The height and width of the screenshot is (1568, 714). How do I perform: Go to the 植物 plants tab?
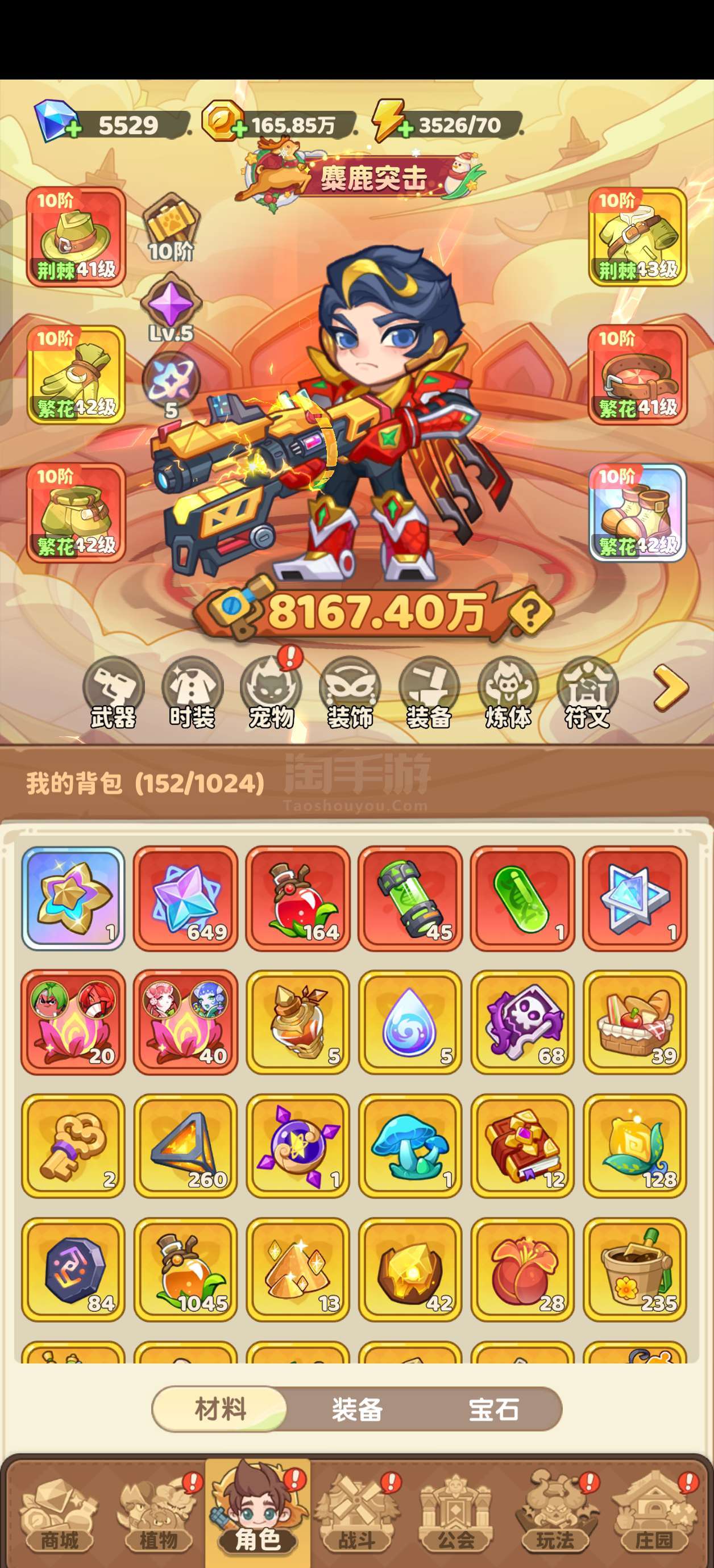(x=159, y=1515)
